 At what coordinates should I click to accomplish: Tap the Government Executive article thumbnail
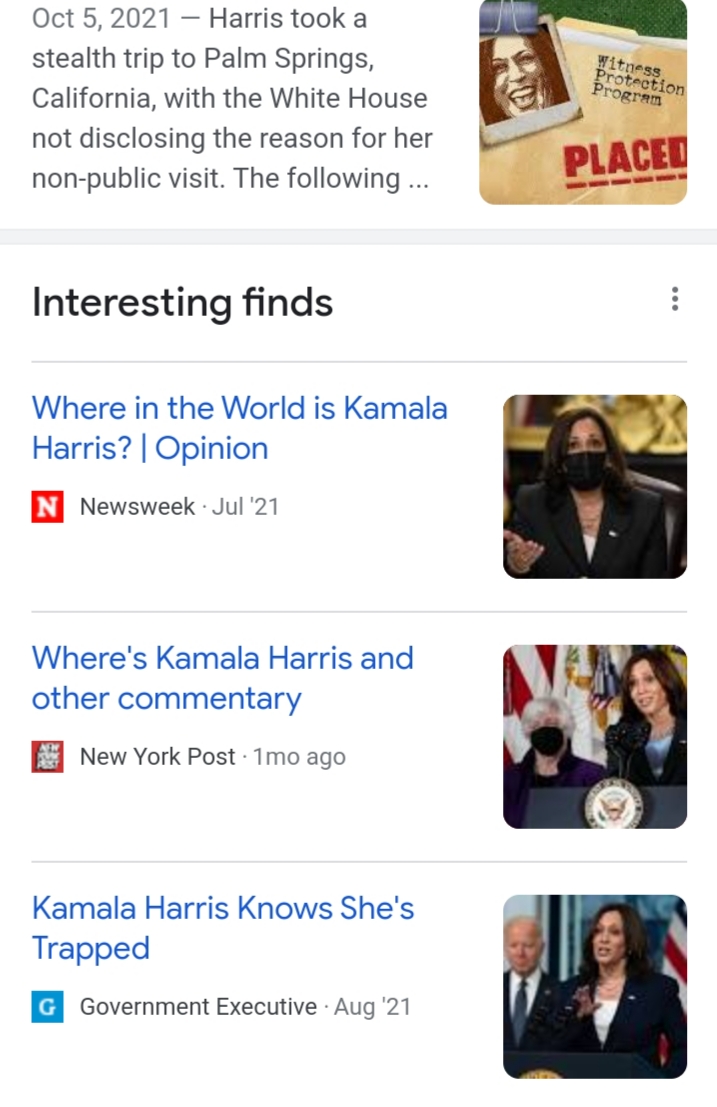pyautogui.click(x=594, y=986)
